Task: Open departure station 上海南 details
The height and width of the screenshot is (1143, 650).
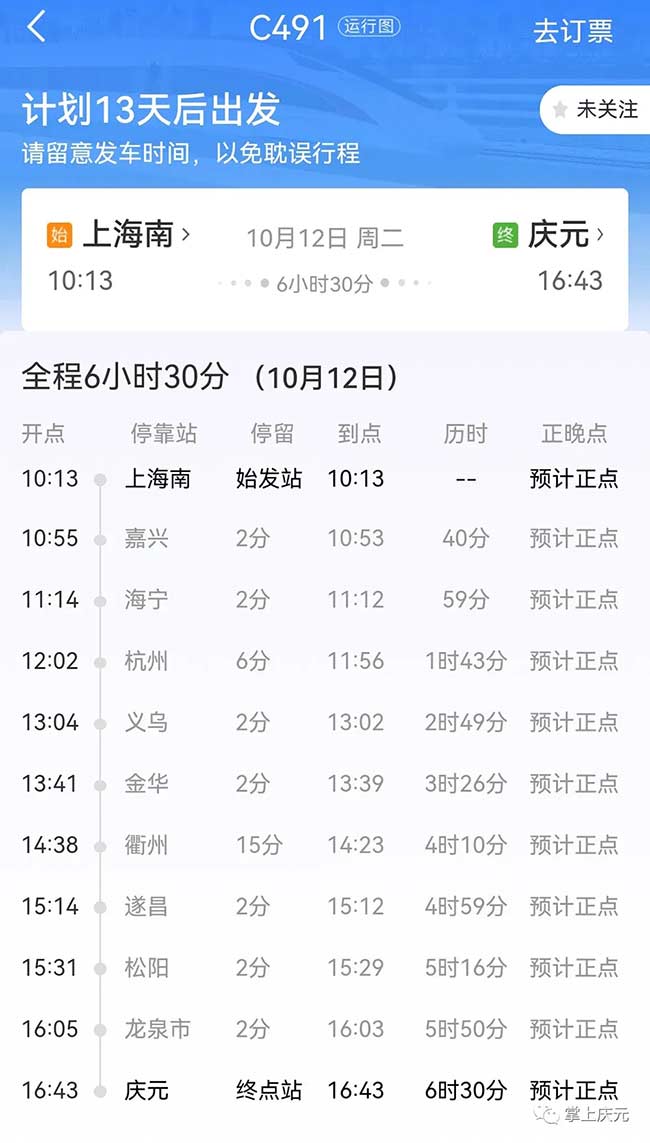Action: (x=128, y=235)
